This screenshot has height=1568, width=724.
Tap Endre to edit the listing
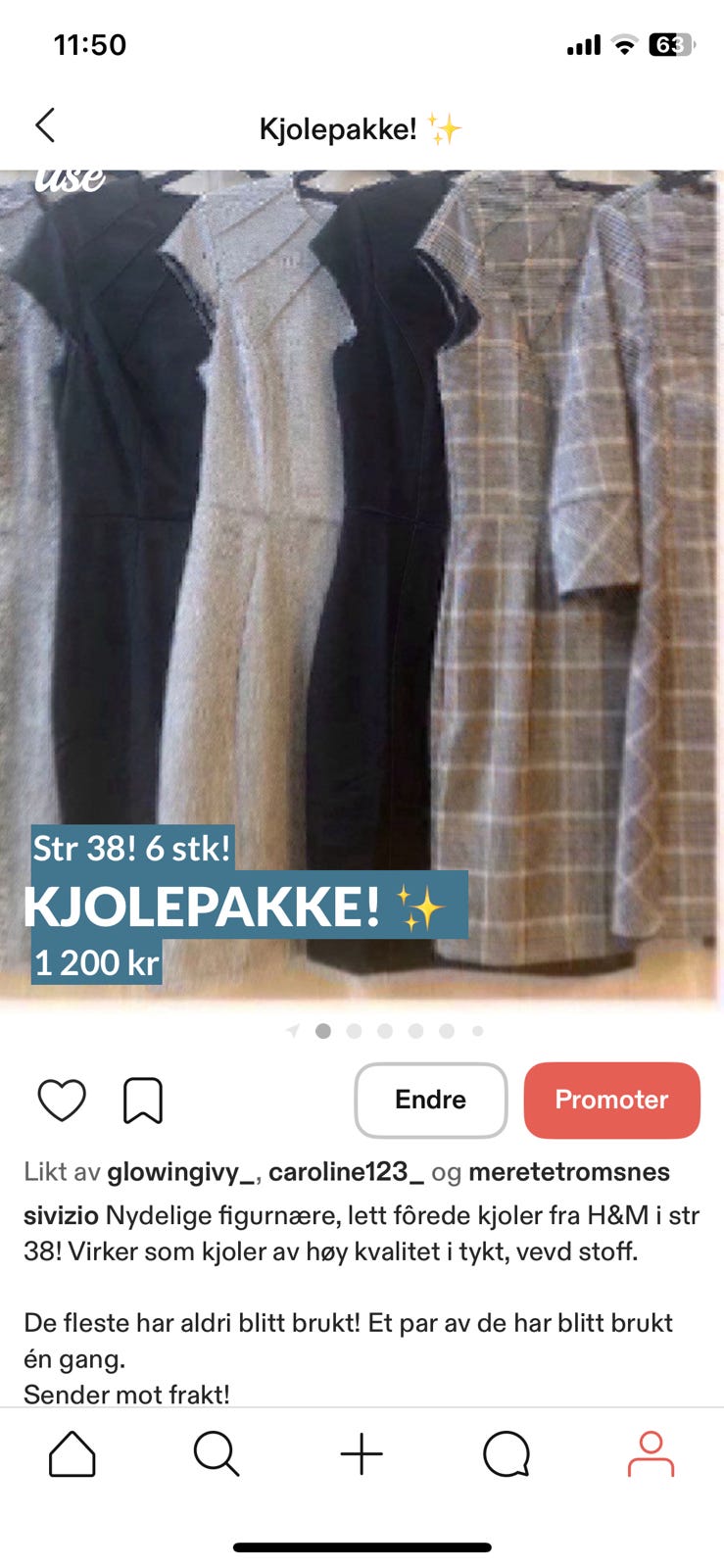tap(430, 1100)
